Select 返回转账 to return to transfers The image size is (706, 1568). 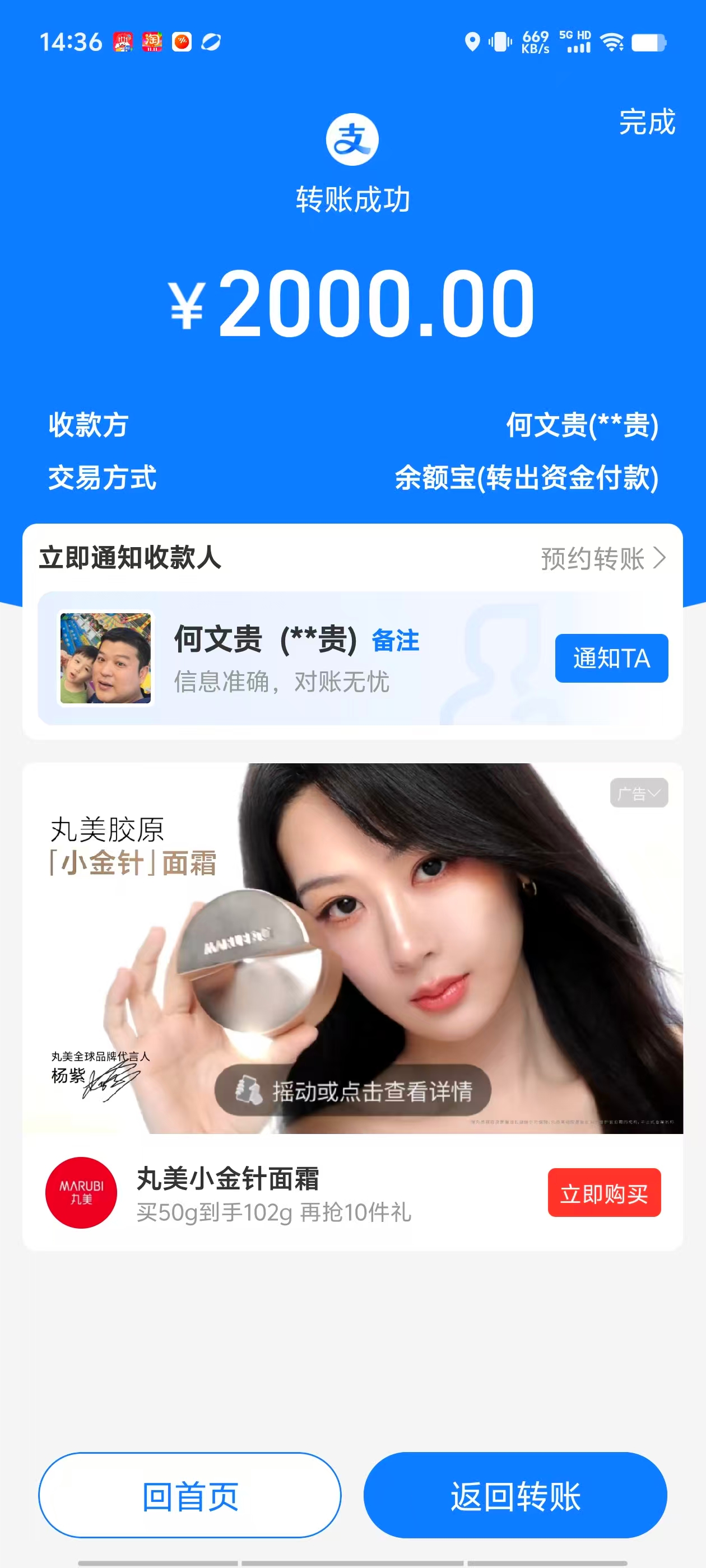[515, 1496]
